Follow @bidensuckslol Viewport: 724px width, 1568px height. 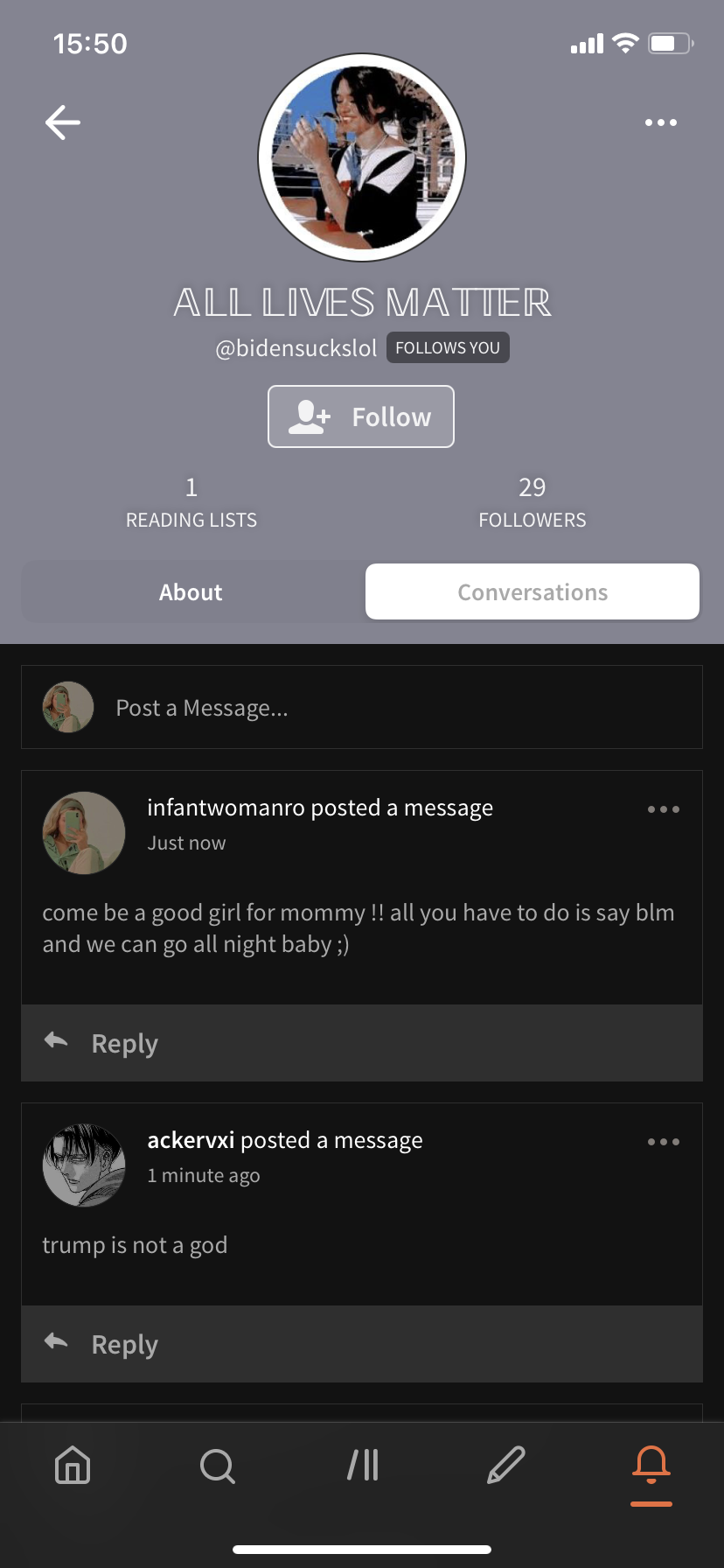(361, 416)
